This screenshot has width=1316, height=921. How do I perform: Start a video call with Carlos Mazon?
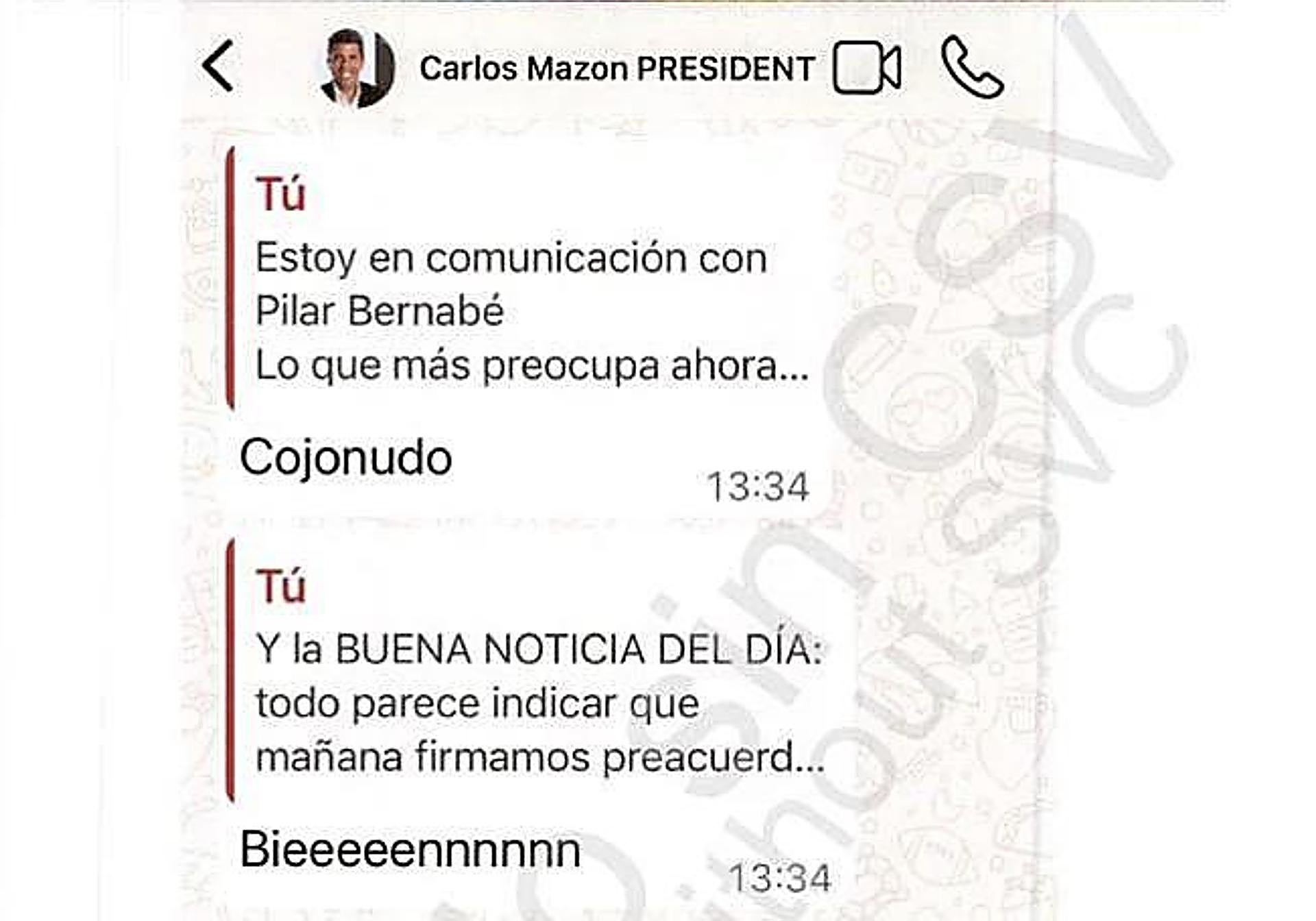click(x=866, y=67)
